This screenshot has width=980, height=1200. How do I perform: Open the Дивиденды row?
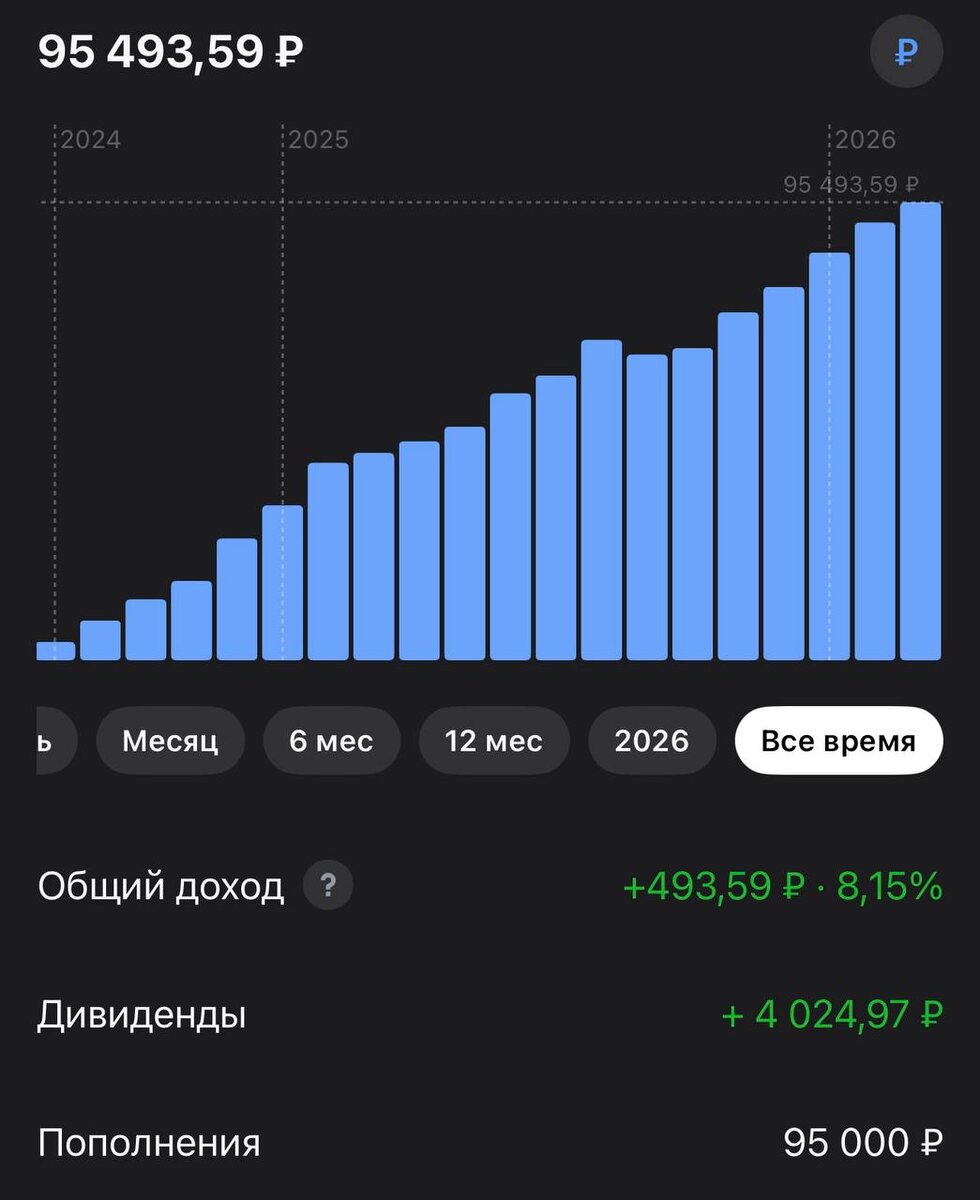140,1014
